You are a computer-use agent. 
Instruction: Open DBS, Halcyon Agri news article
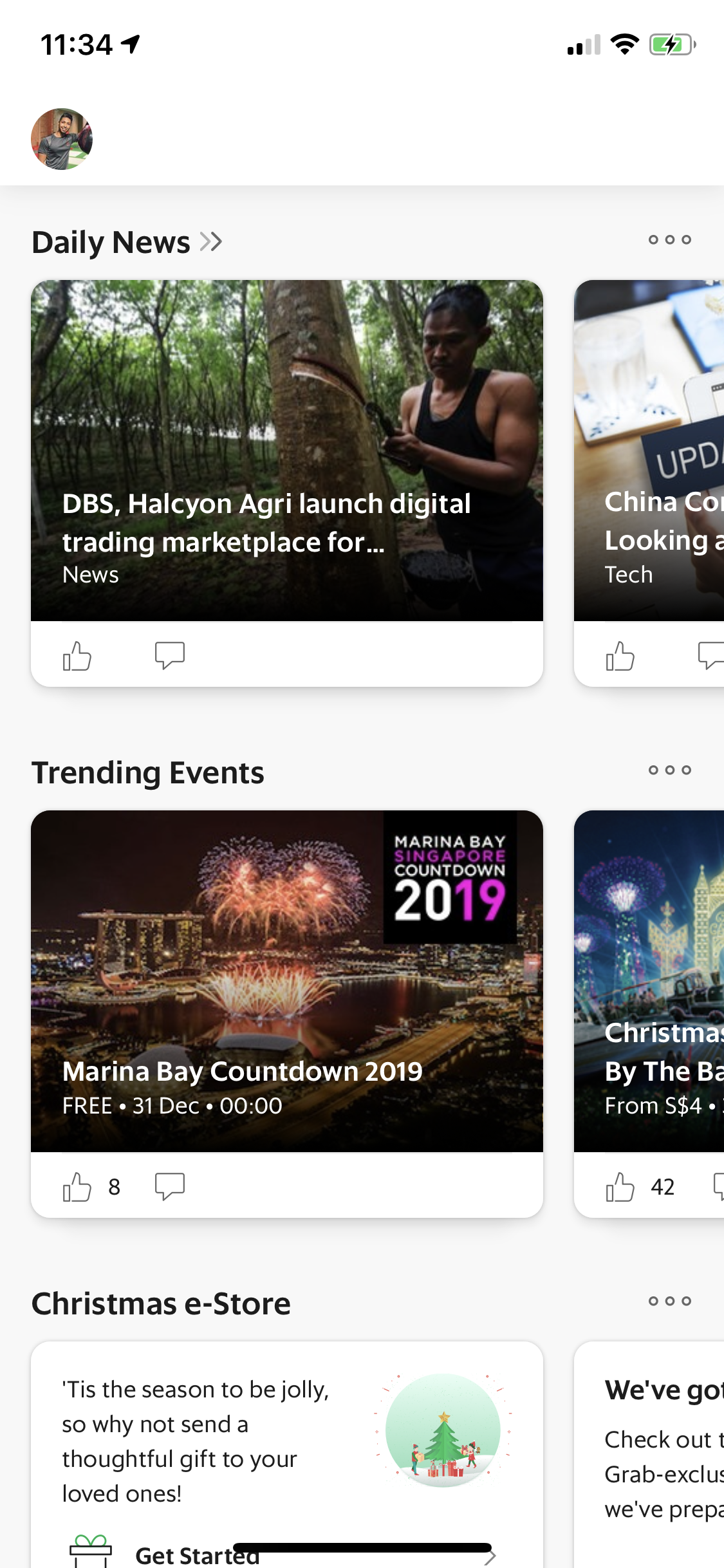coord(287,451)
